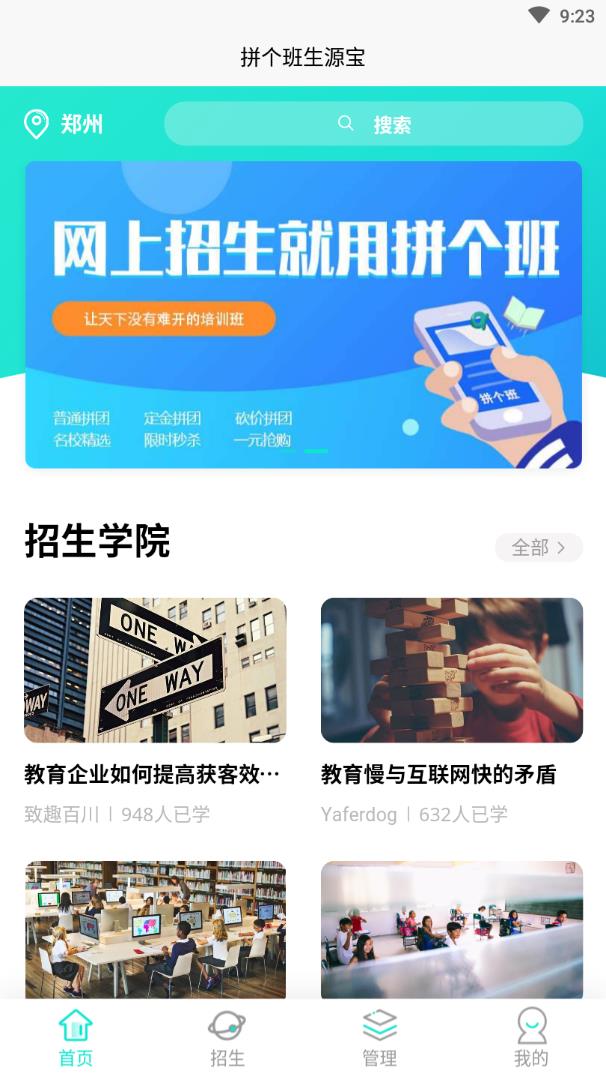The width and height of the screenshot is (606, 1080).
Task: Switch to the 招生 tab
Action: click(x=227, y=1038)
